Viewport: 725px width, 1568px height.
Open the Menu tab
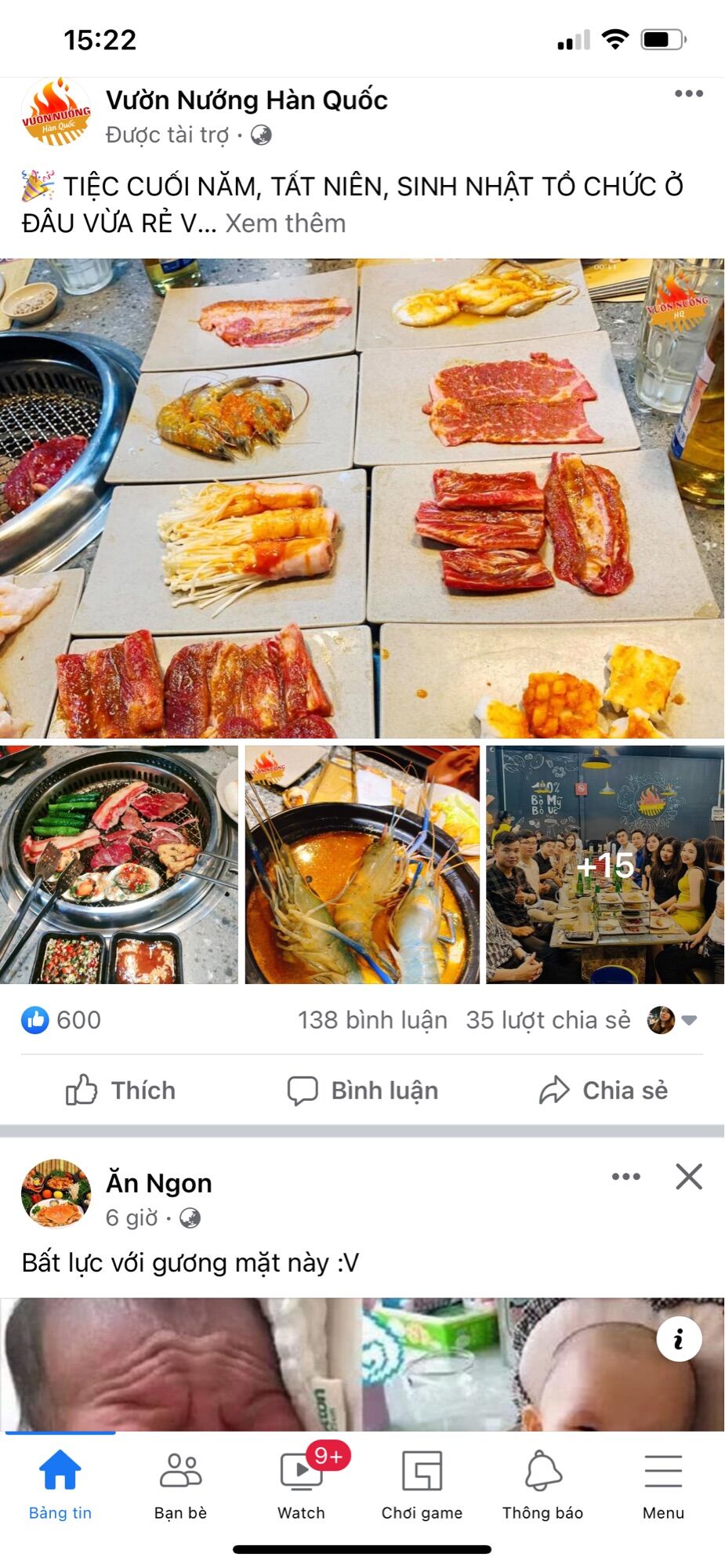coord(663,1483)
